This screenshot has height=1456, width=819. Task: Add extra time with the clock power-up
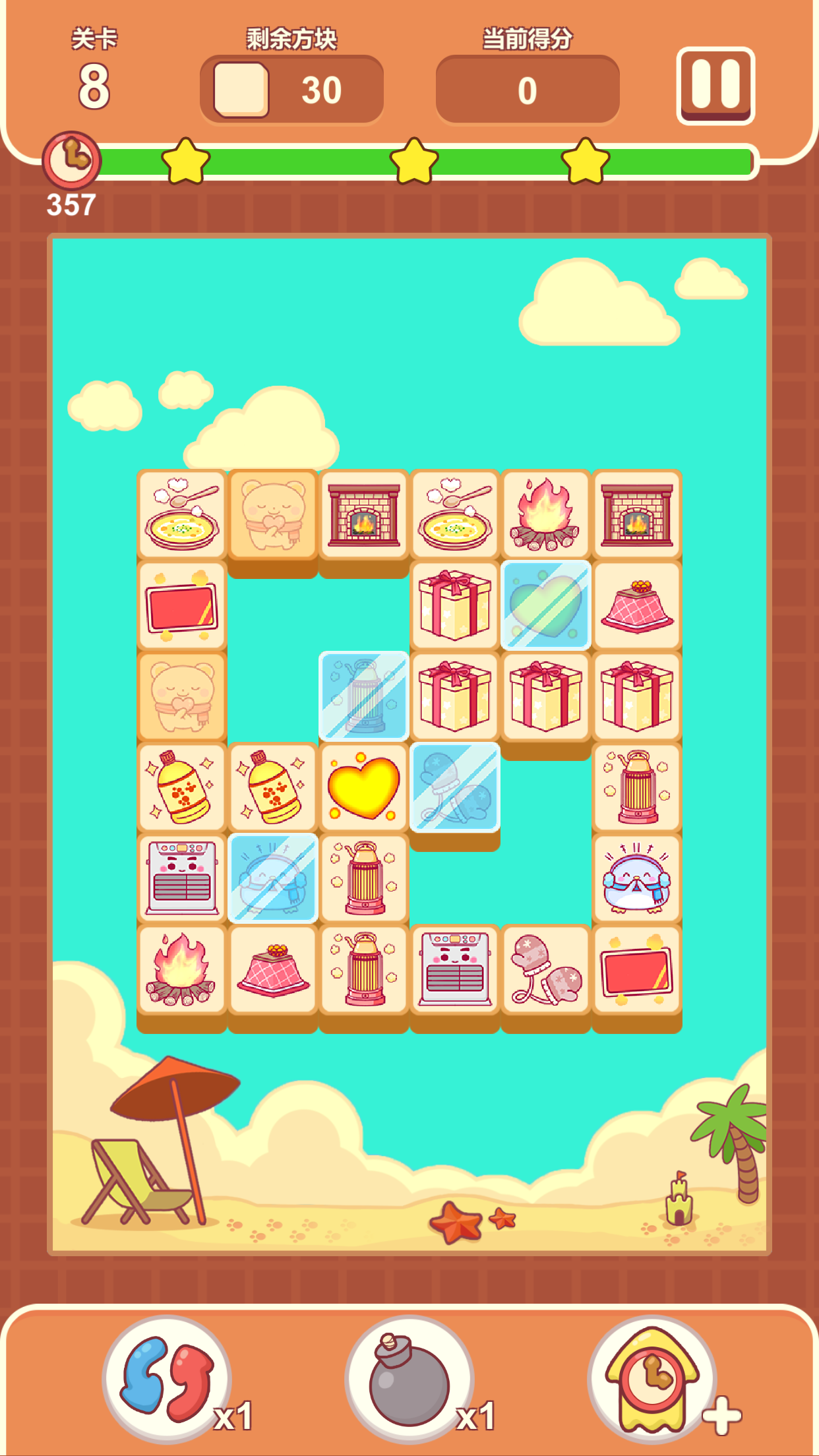(653, 1380)
